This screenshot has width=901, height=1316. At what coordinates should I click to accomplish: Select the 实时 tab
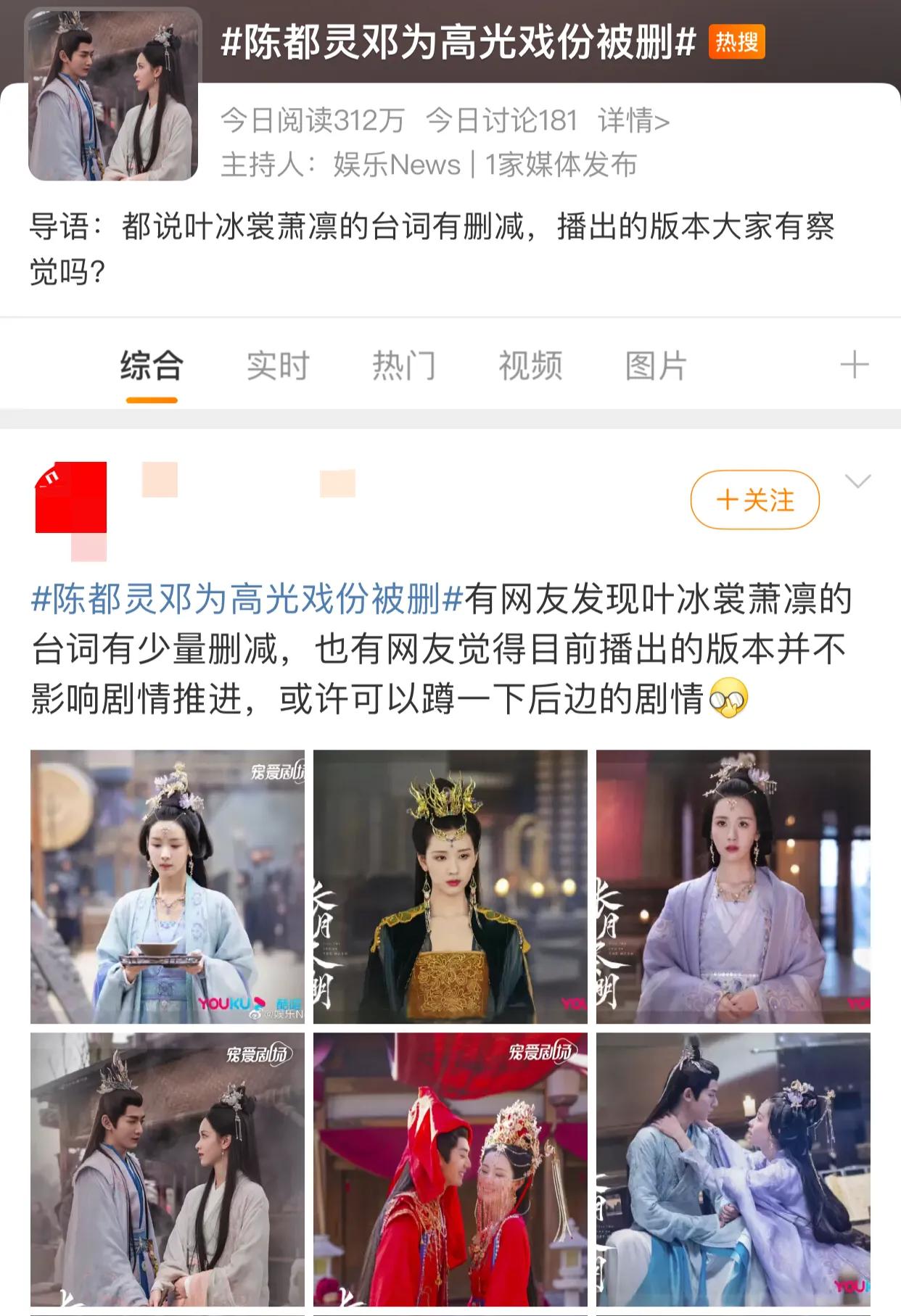tap(279, 367)
